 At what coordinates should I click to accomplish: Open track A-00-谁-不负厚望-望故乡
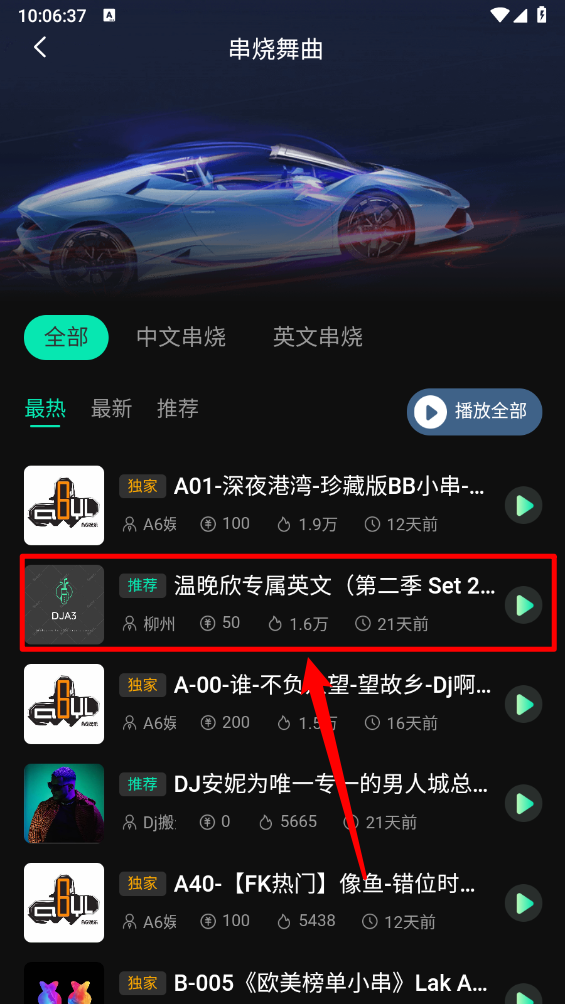pyautogui.click(x=282, y=704)
